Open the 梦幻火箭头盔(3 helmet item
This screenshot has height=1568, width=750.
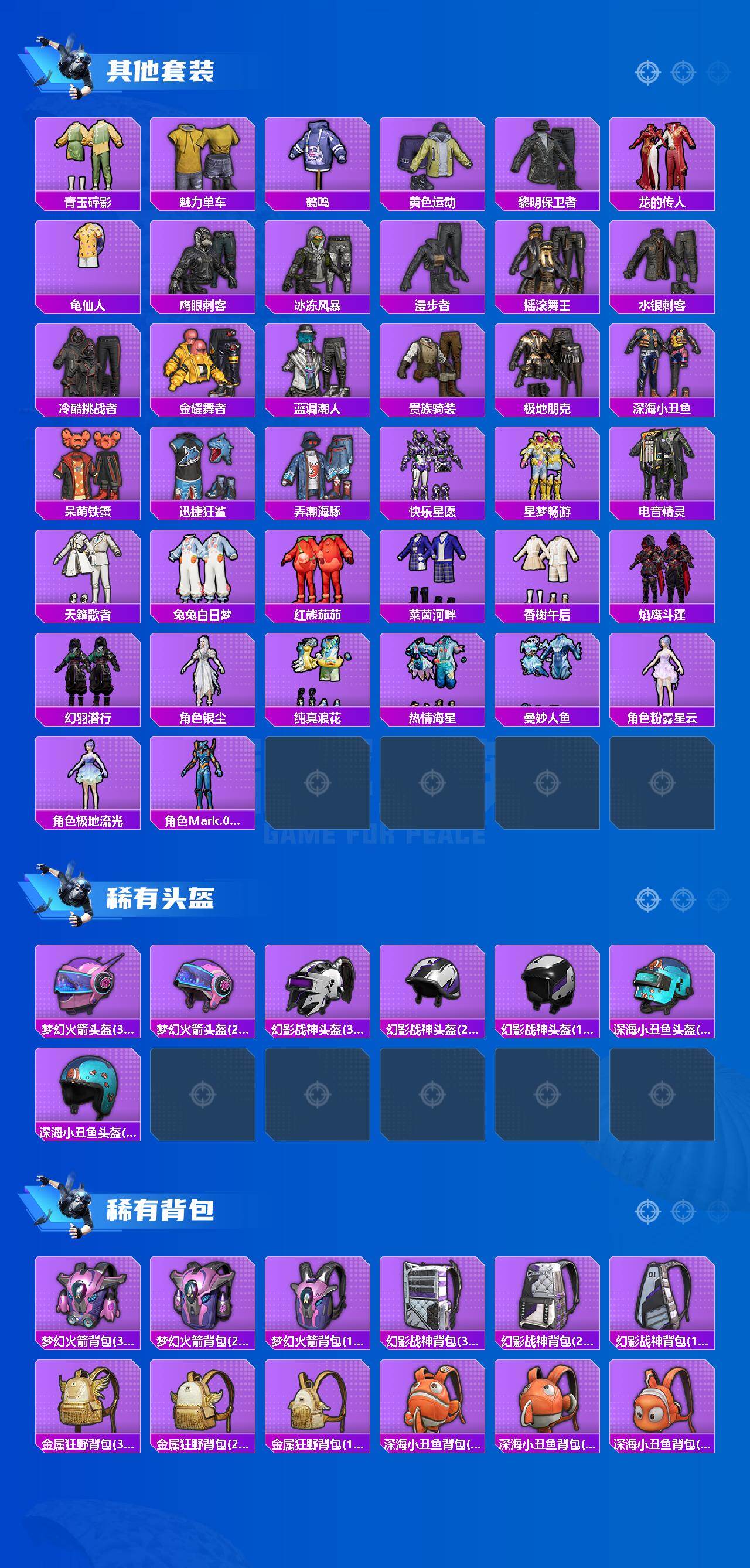point(88,989)
